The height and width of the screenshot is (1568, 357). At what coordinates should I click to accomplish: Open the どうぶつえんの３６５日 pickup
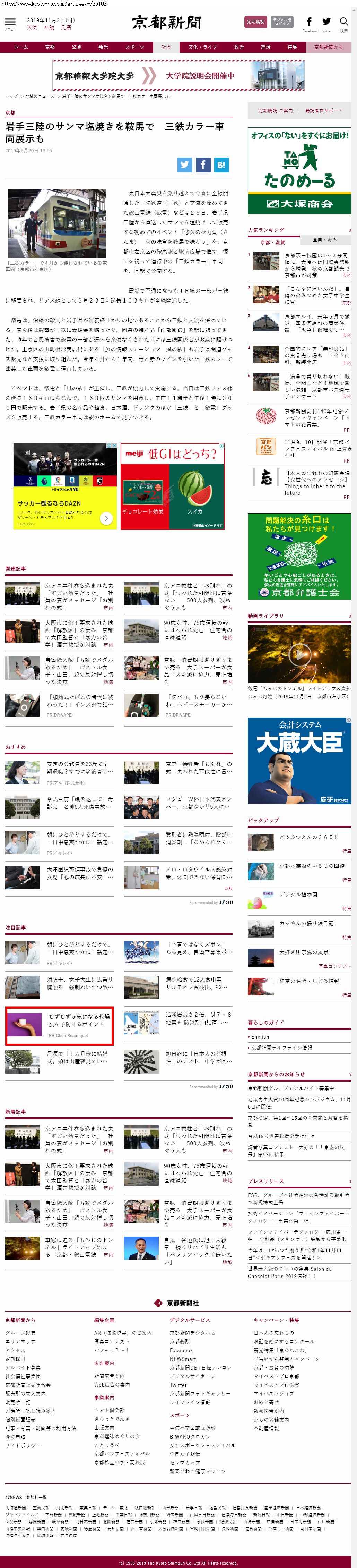[x=308, y=838]
